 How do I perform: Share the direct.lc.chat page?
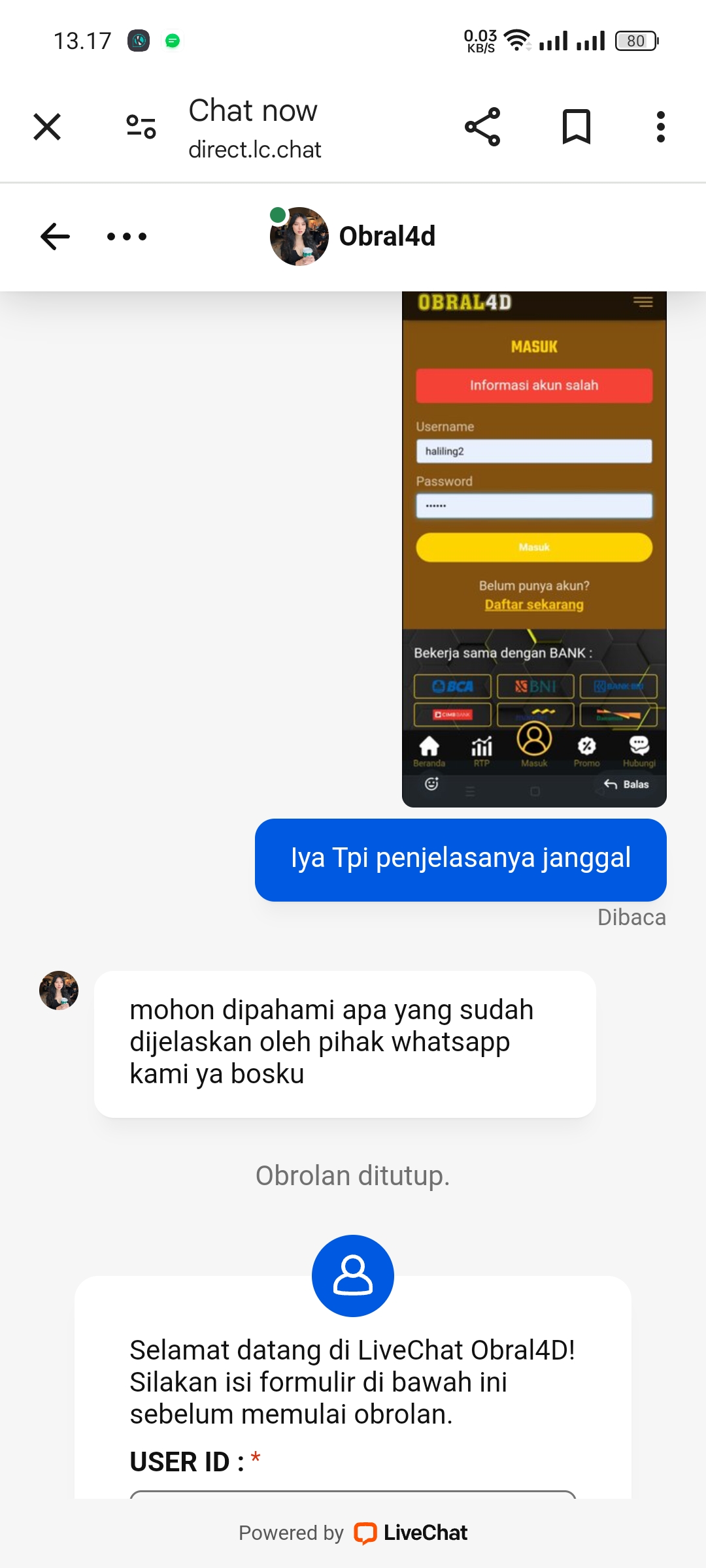[482, 127]
